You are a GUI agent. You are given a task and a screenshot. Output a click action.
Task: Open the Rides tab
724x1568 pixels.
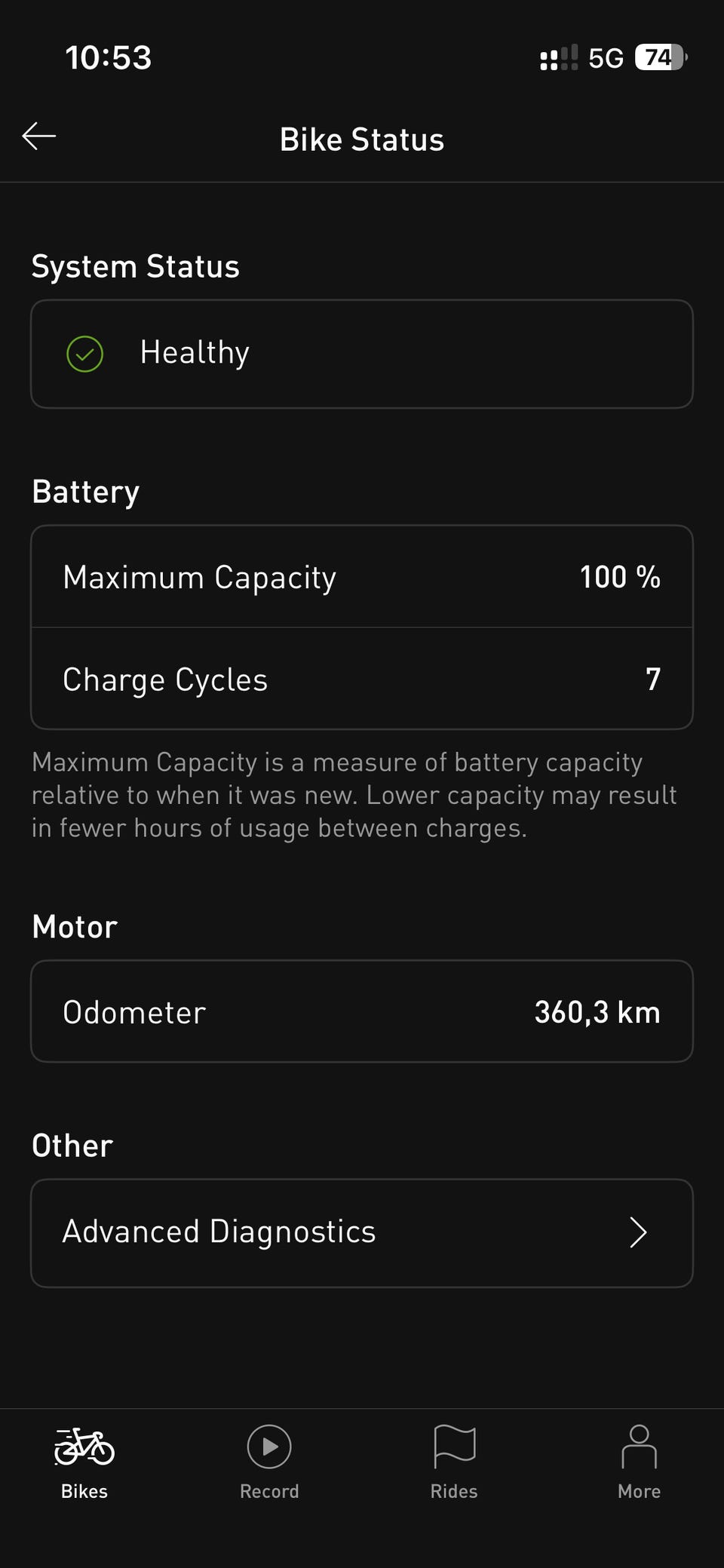click(x=454, y=1463)
